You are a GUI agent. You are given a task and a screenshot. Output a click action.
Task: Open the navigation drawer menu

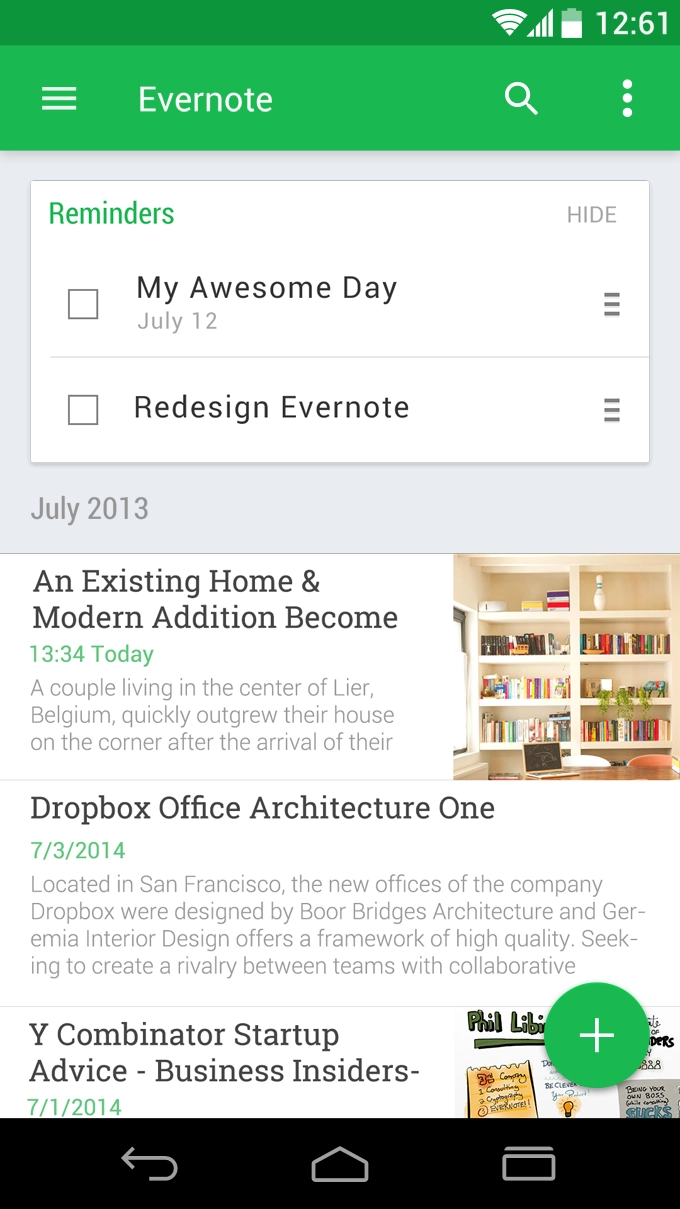tap(59, 99)
